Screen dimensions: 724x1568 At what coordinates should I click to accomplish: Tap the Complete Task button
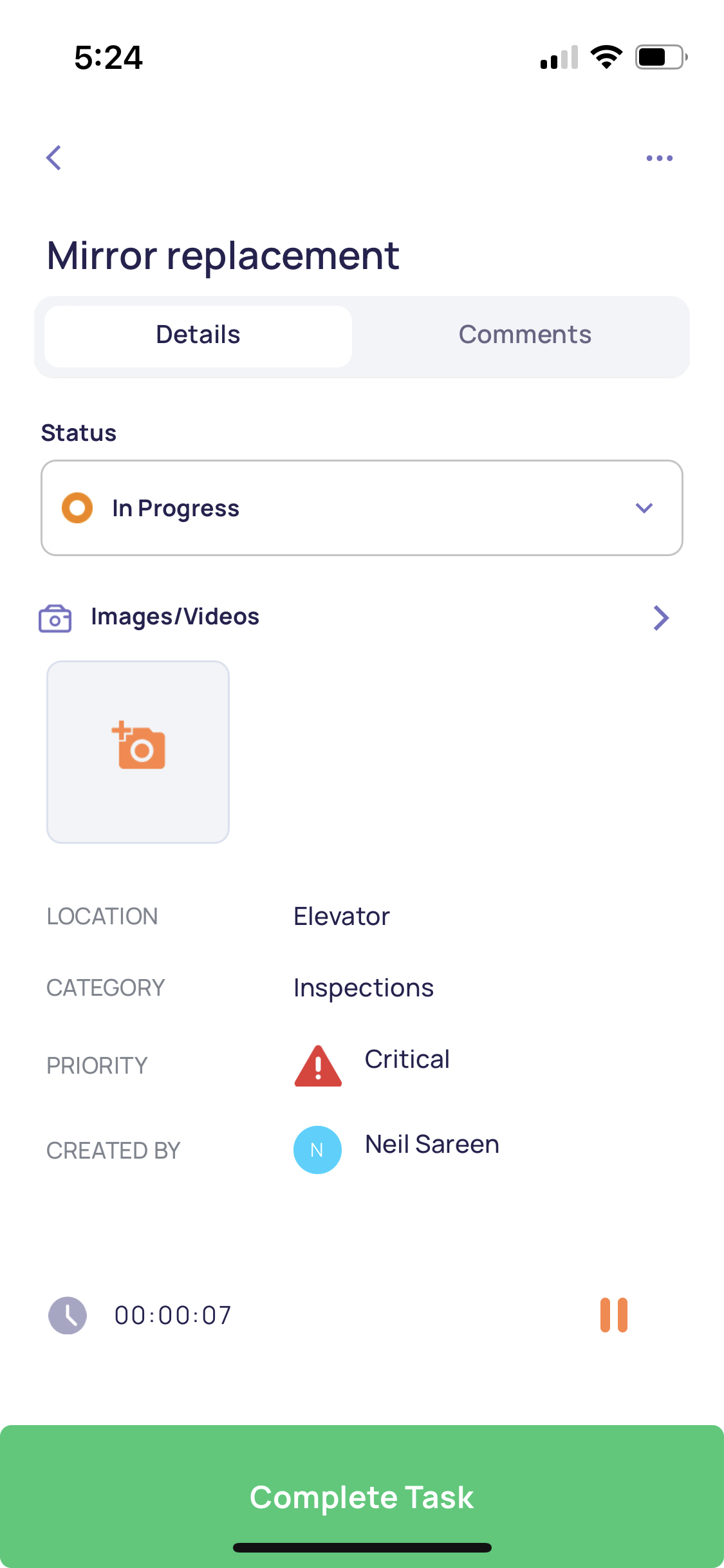(362, 1496)
